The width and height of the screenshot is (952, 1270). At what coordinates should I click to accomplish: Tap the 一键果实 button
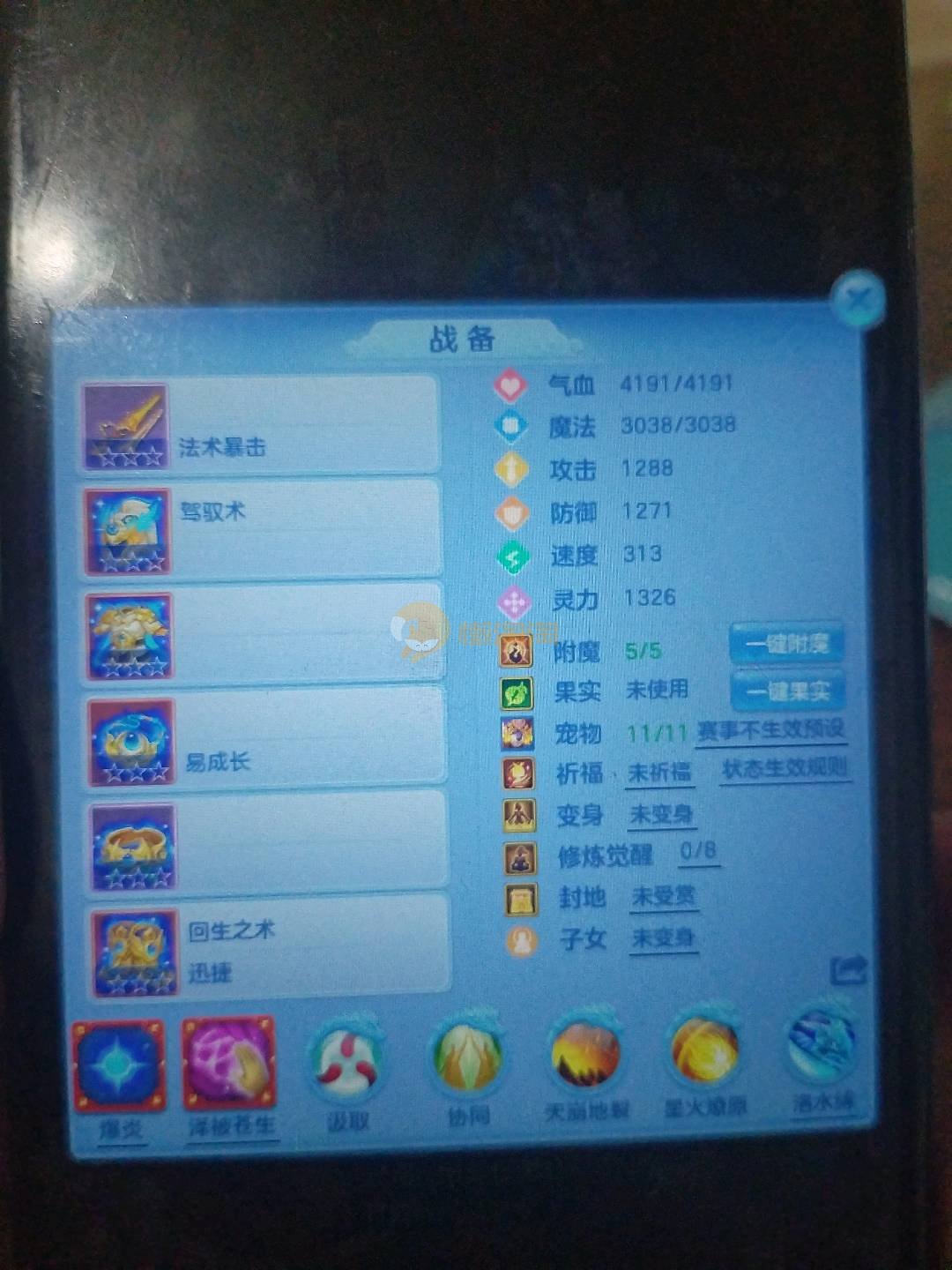point(786,691)
